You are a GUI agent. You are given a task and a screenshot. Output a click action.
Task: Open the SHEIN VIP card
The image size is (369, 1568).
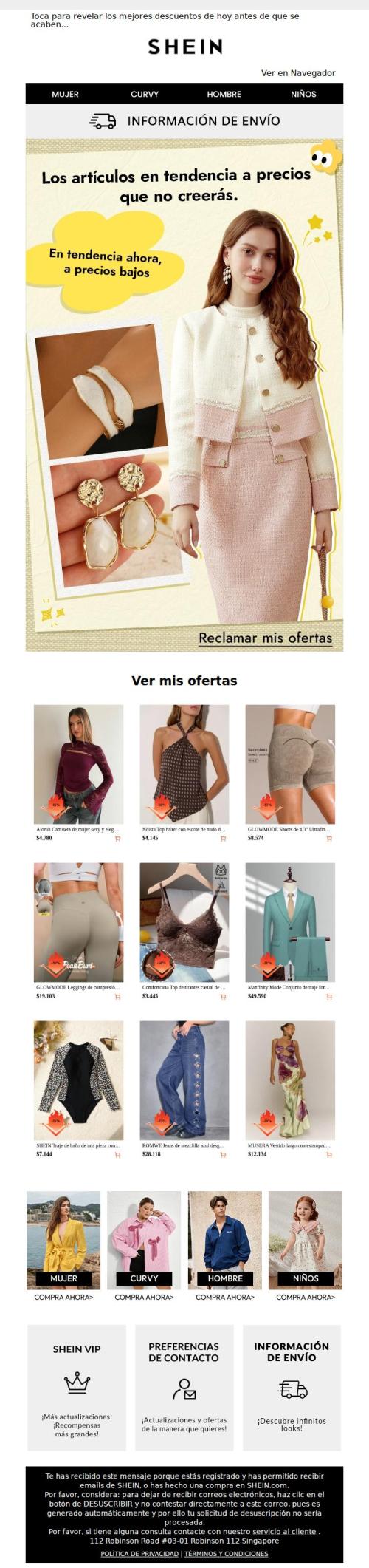(x=77, y=1387)
